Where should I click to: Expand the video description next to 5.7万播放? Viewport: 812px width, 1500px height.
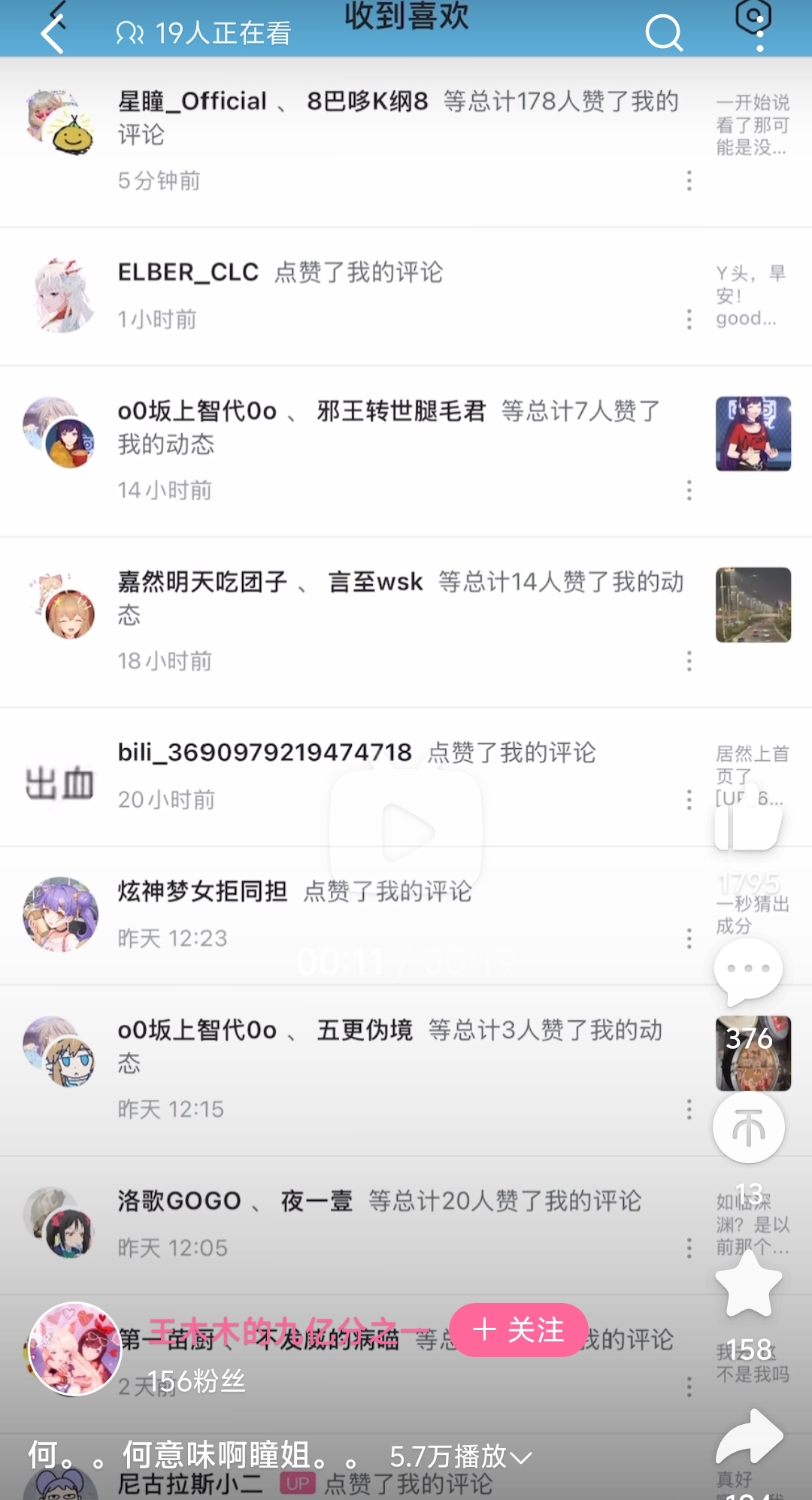[521, 1457]
